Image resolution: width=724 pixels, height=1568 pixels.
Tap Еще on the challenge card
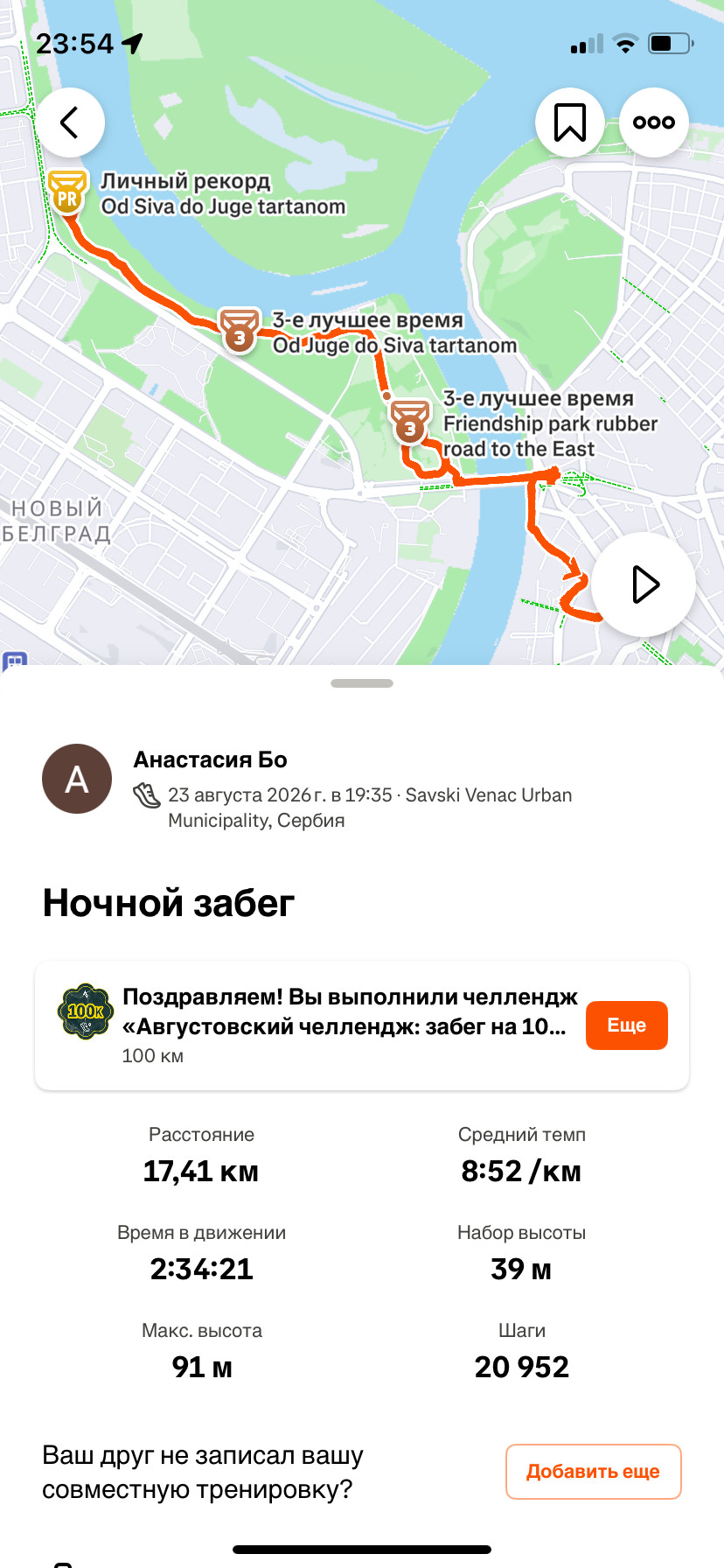tap(627, 1025)
